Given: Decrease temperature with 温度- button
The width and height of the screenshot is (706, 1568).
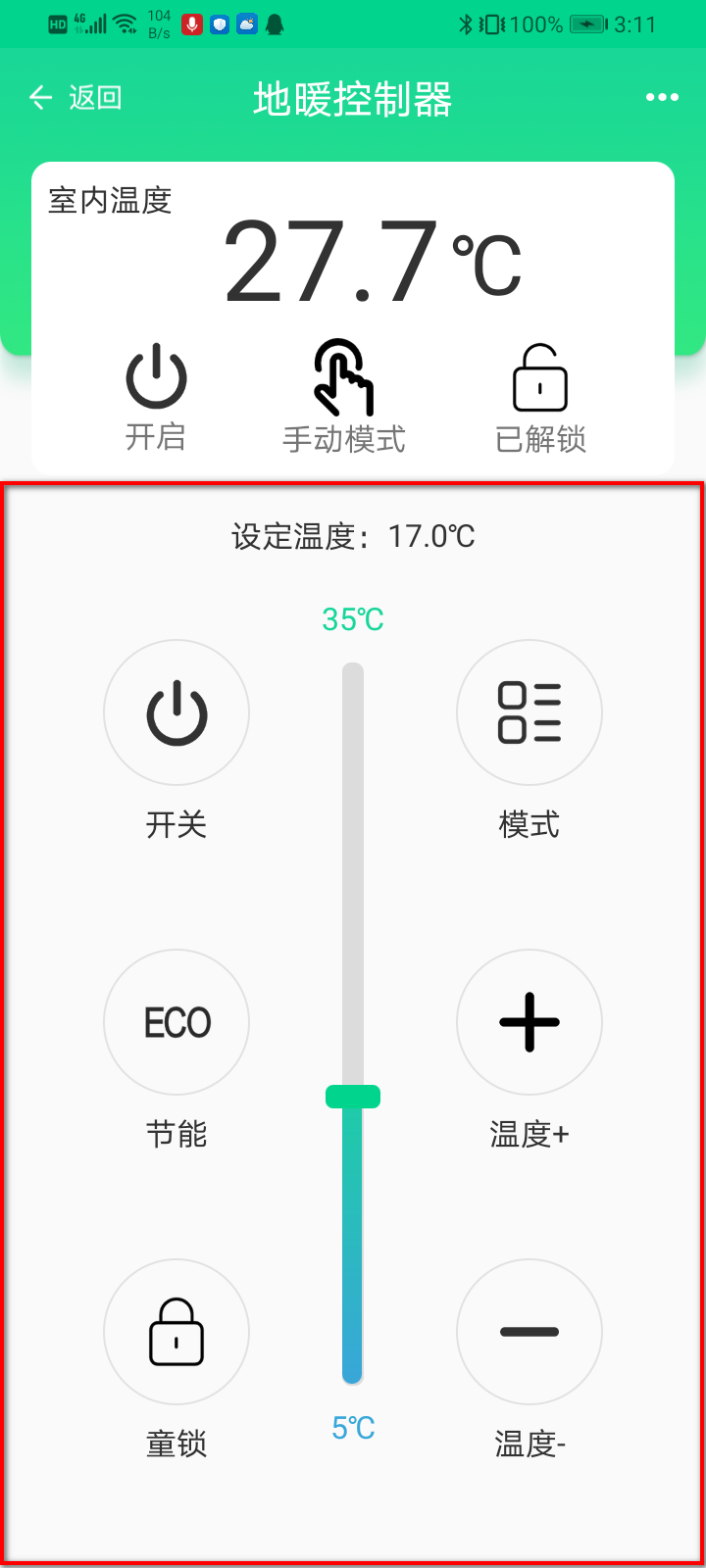Looking at the screenshot, I should pos(529,1332).
